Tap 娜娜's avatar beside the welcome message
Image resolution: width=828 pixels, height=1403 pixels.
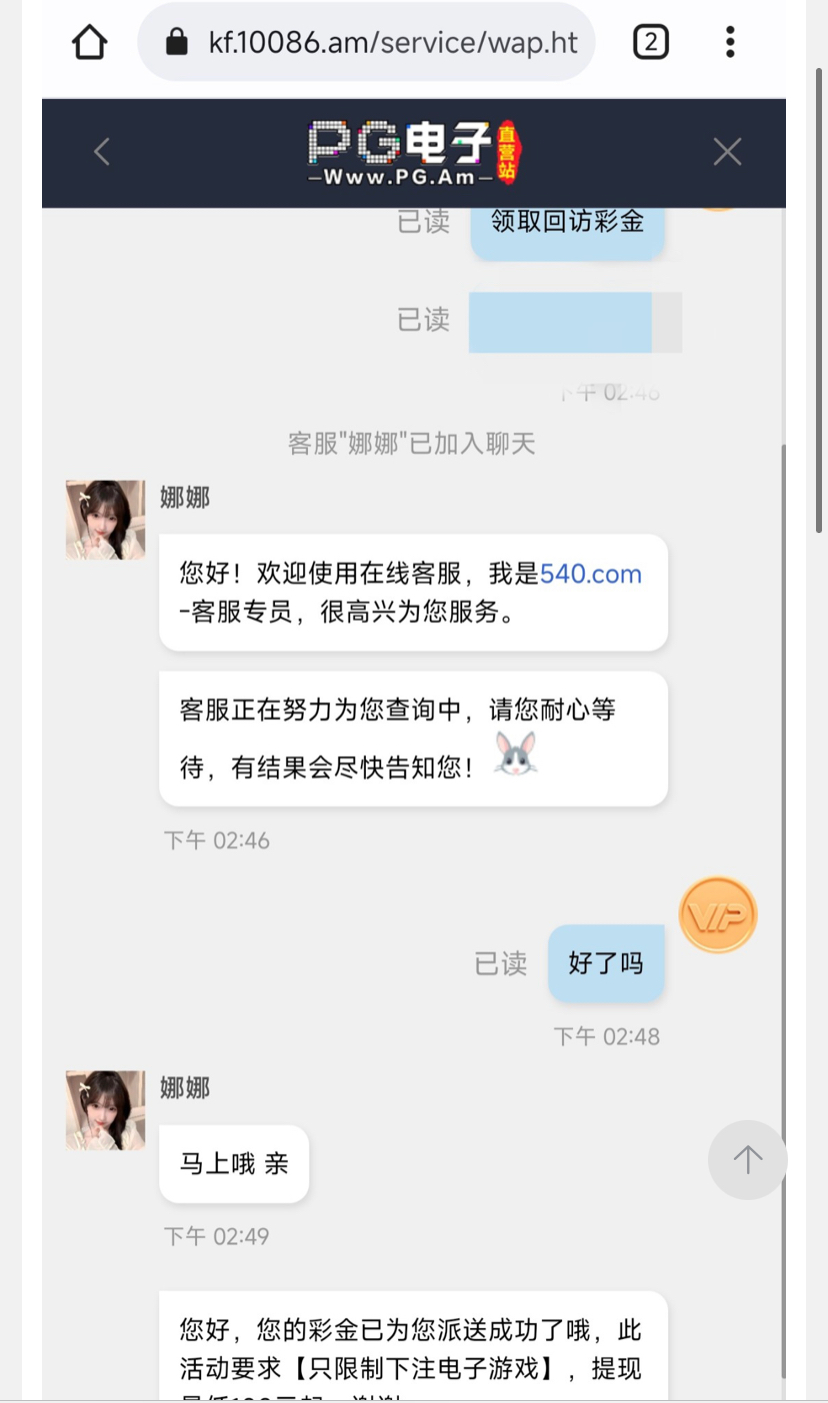tap(104, 519)
